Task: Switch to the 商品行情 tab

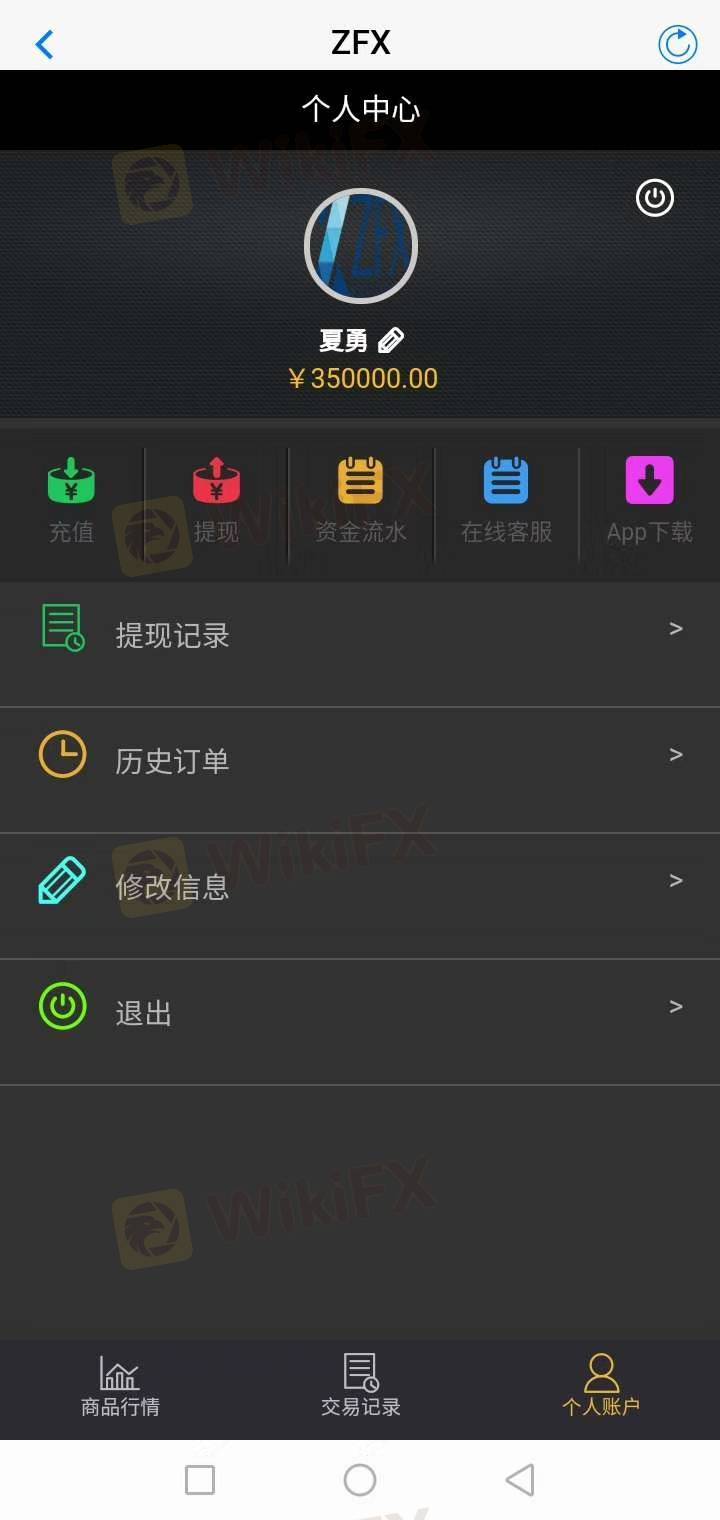Action: pos(120,1386)
